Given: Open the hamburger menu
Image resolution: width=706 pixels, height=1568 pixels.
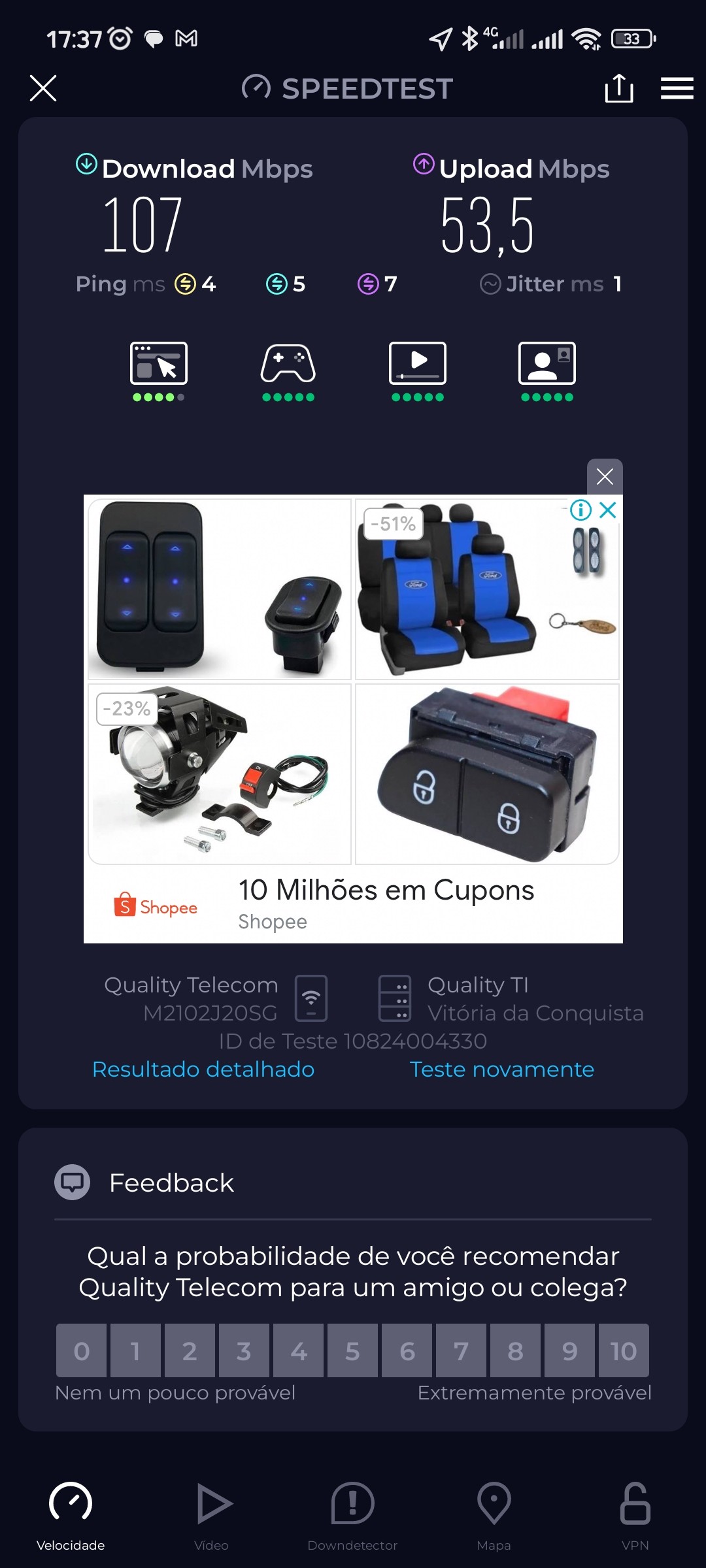Looking at the screenshot, I should 677,88.
